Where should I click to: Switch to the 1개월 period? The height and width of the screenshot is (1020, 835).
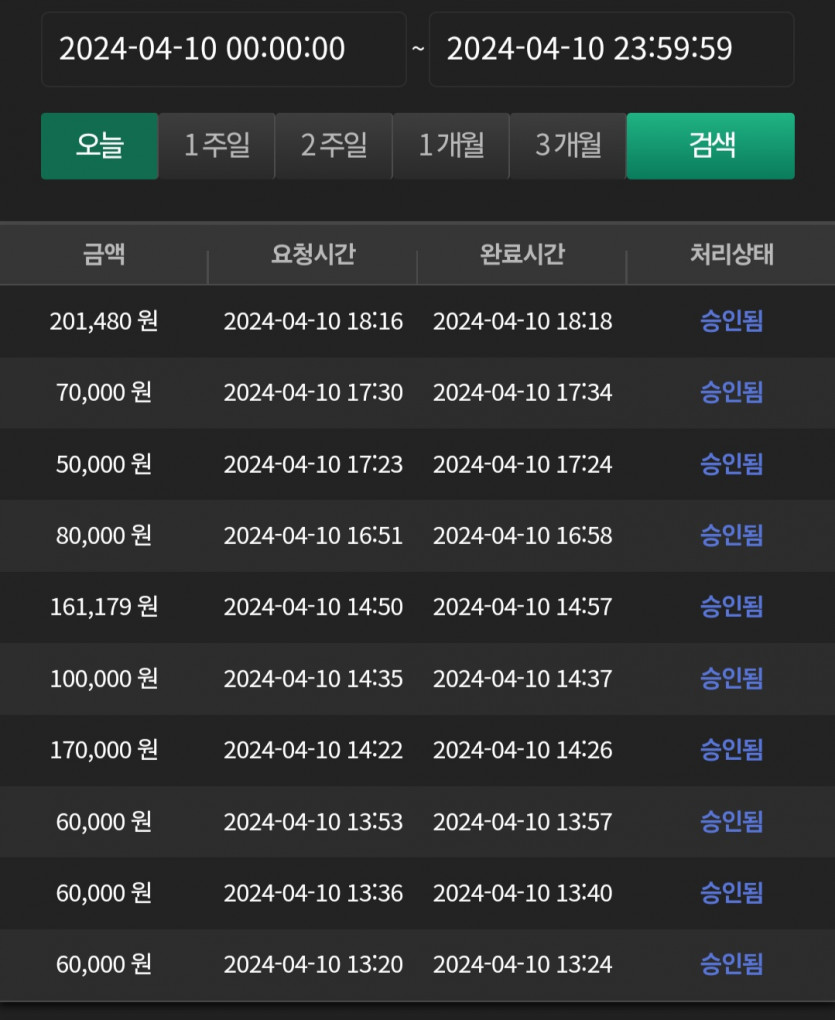[451, 146]
